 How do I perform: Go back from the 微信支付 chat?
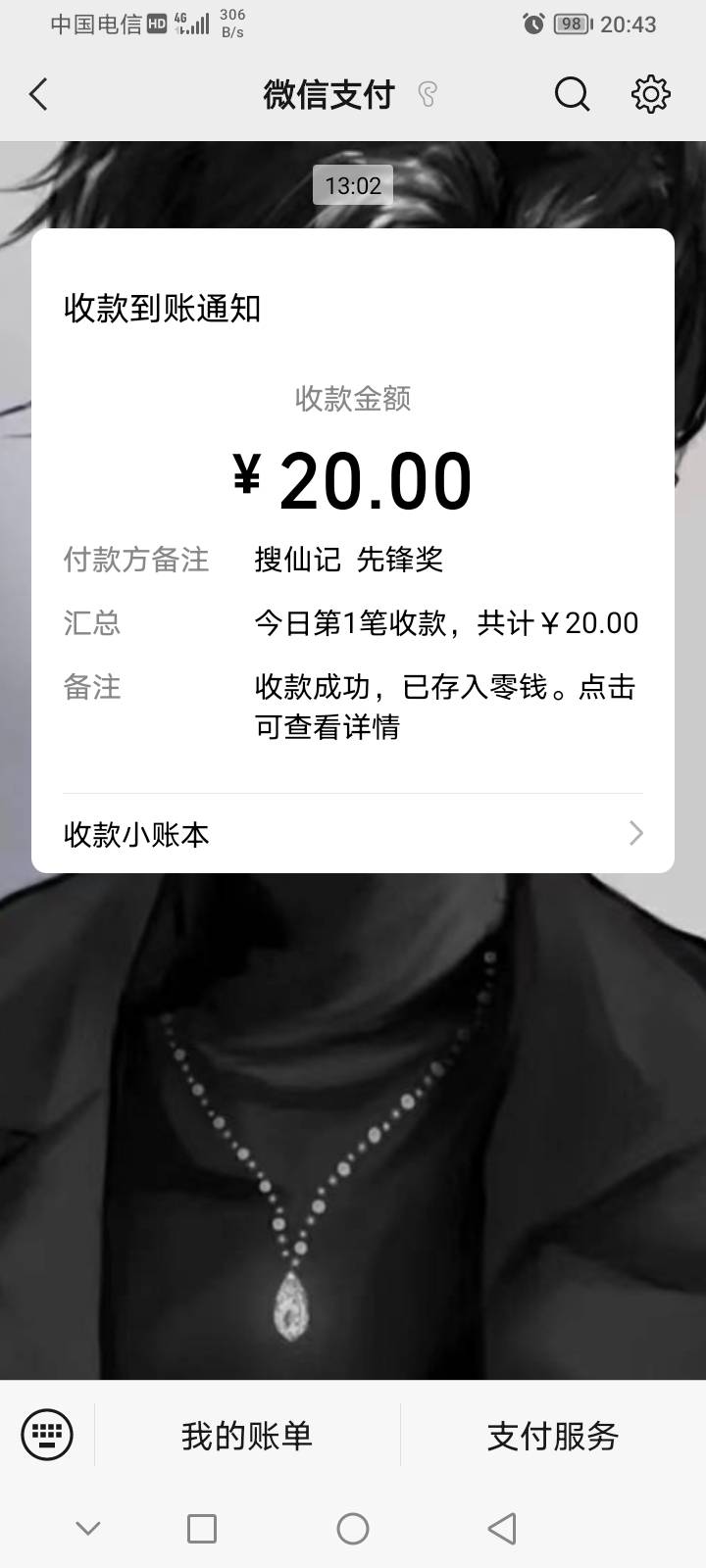(x=39, y=95)
